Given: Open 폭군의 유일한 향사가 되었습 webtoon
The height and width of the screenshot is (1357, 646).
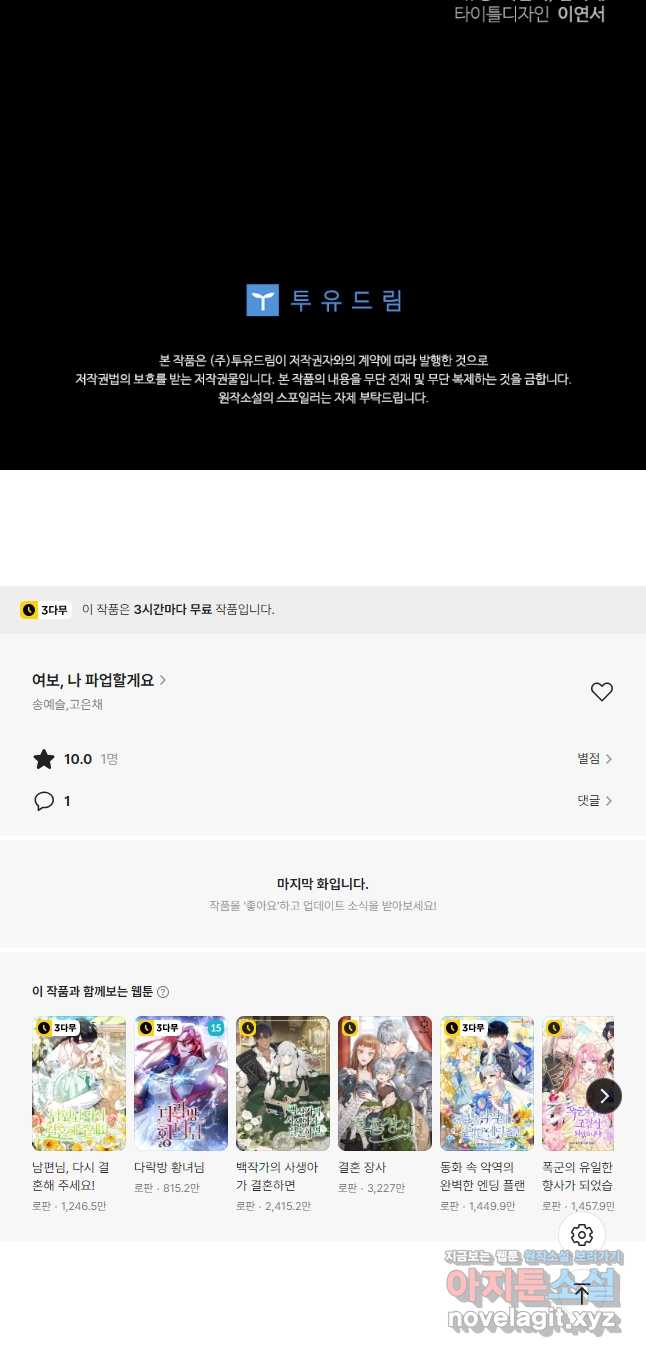Looking at the screenshot, I should [x=578, y=1084].
